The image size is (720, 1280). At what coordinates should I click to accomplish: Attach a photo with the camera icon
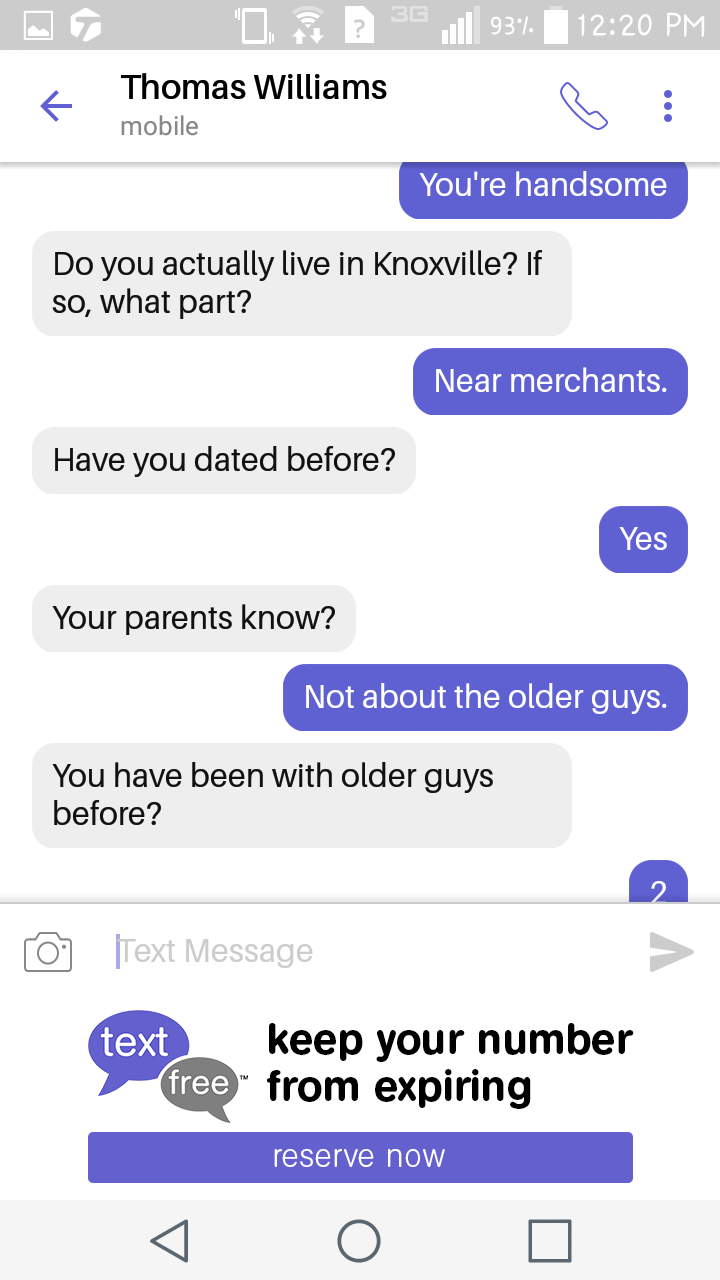click(48, 952)
